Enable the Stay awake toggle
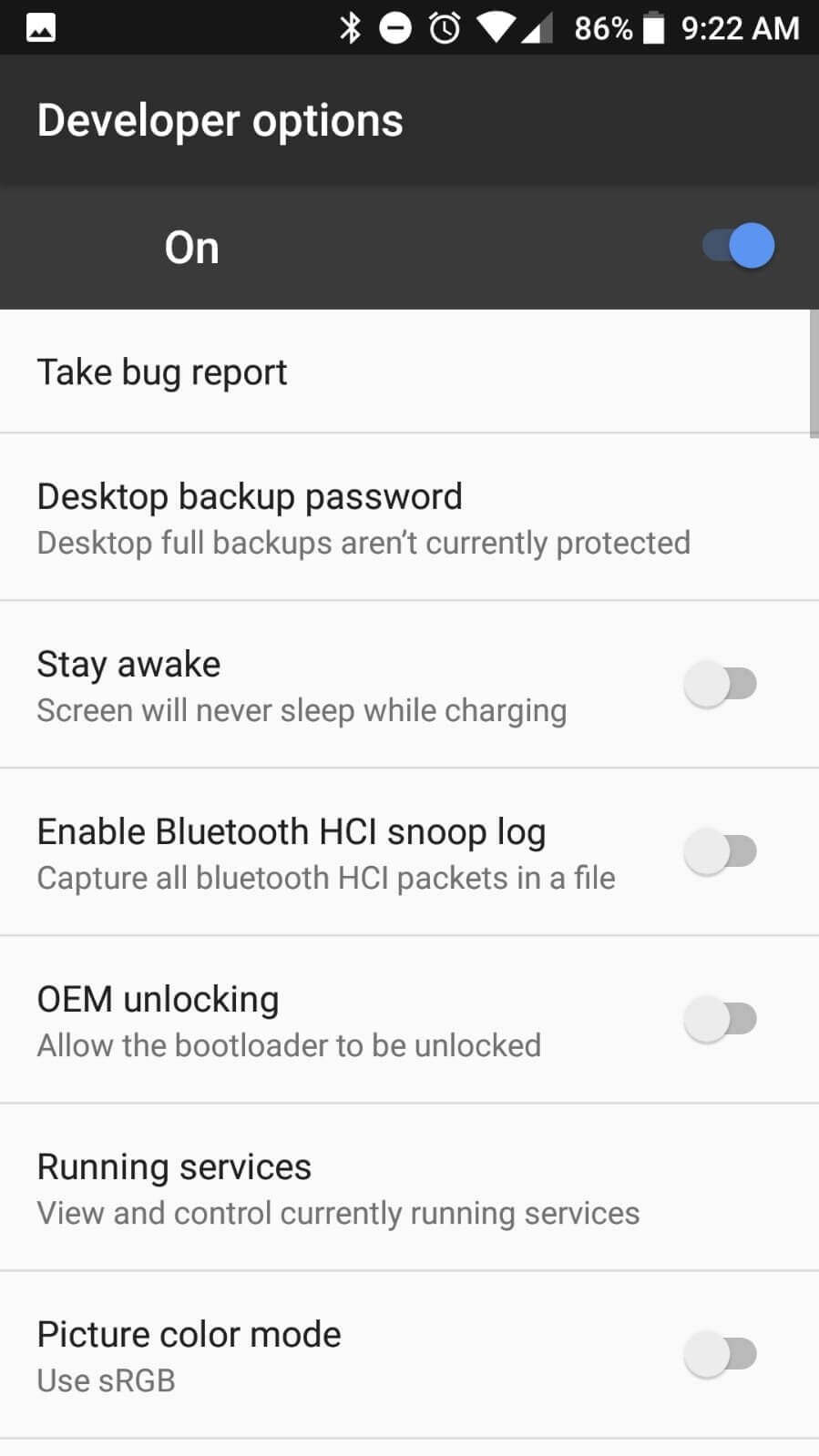Viewport: 819px width, 1456px height. click(x=722, y=683)
